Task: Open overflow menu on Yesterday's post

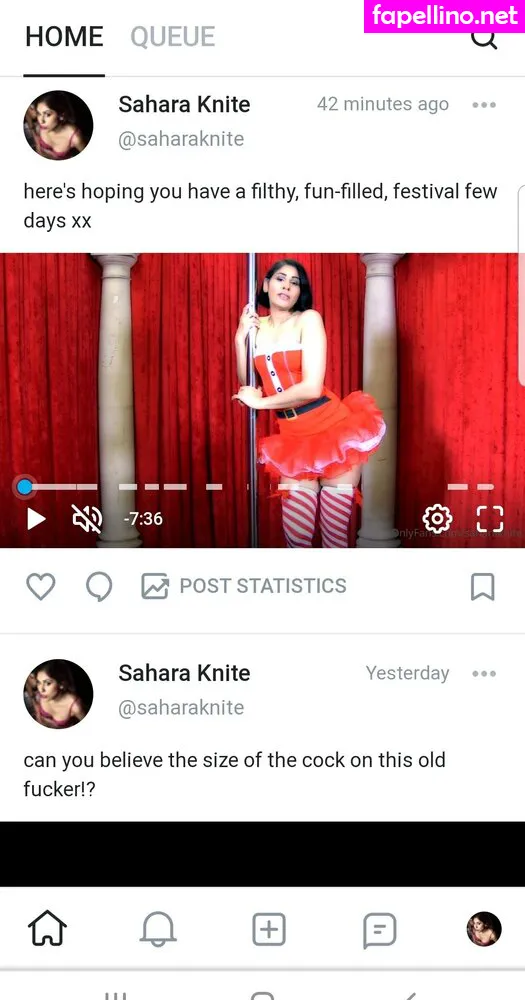Action: [x=484, y=673]
